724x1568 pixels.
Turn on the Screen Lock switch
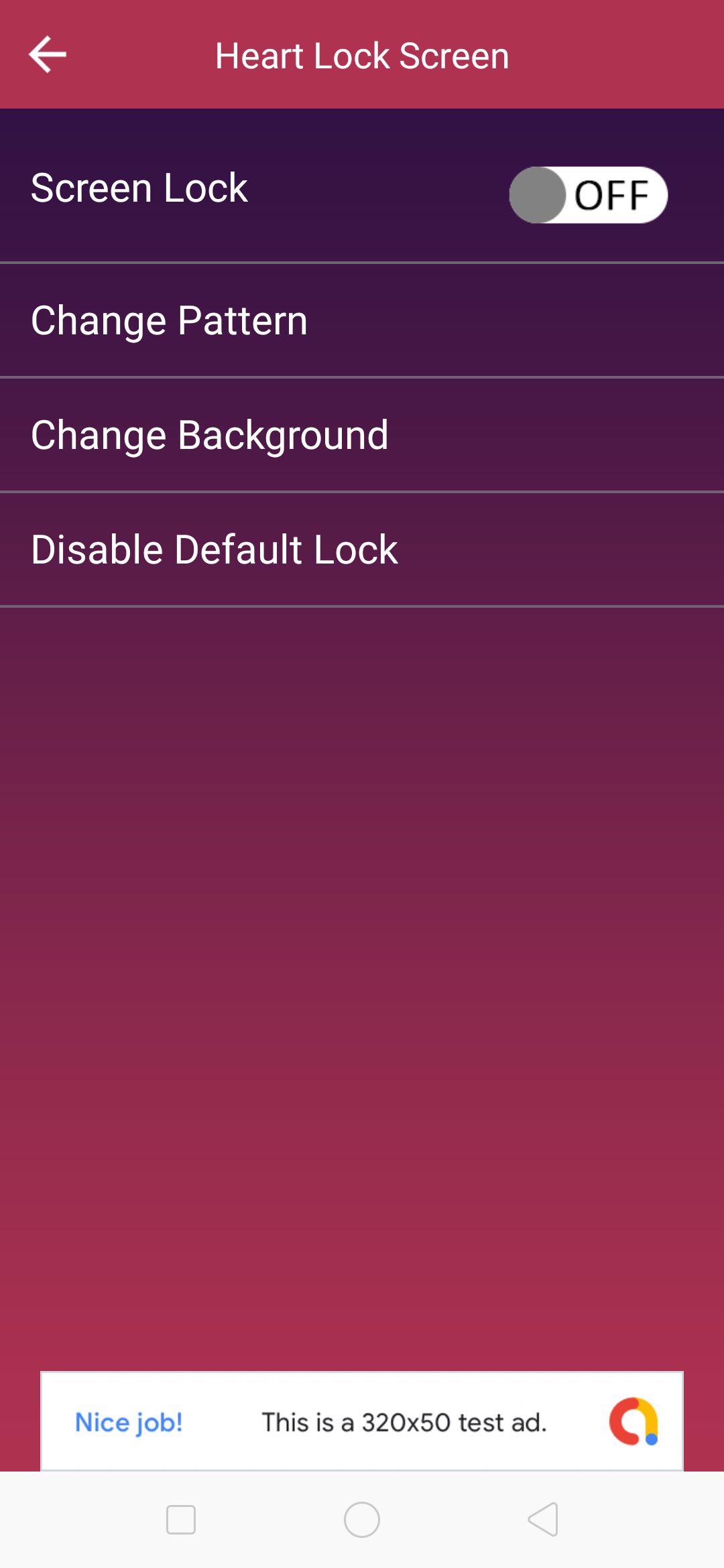click(x=588, y=195)
